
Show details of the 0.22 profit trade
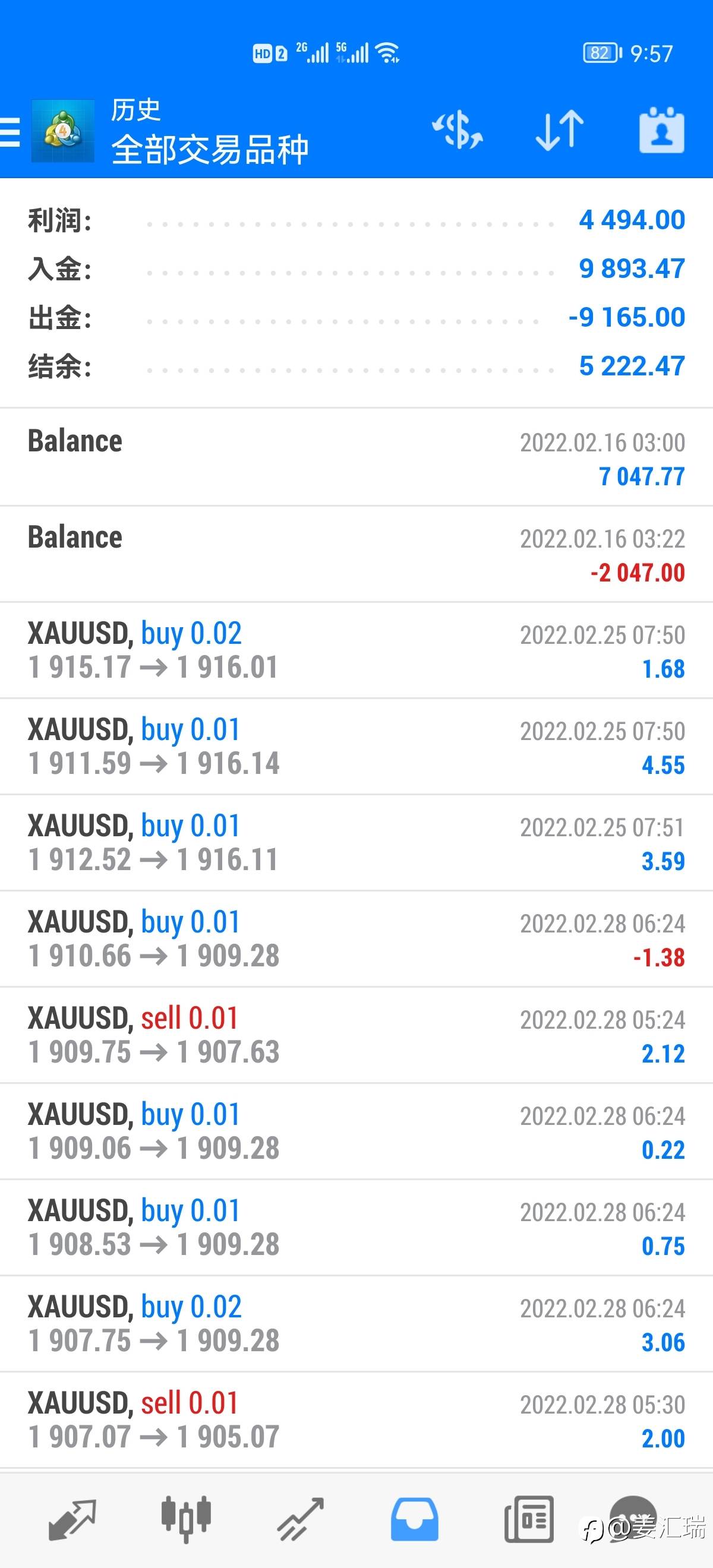pyautogui.click(x=356, y=1131)
